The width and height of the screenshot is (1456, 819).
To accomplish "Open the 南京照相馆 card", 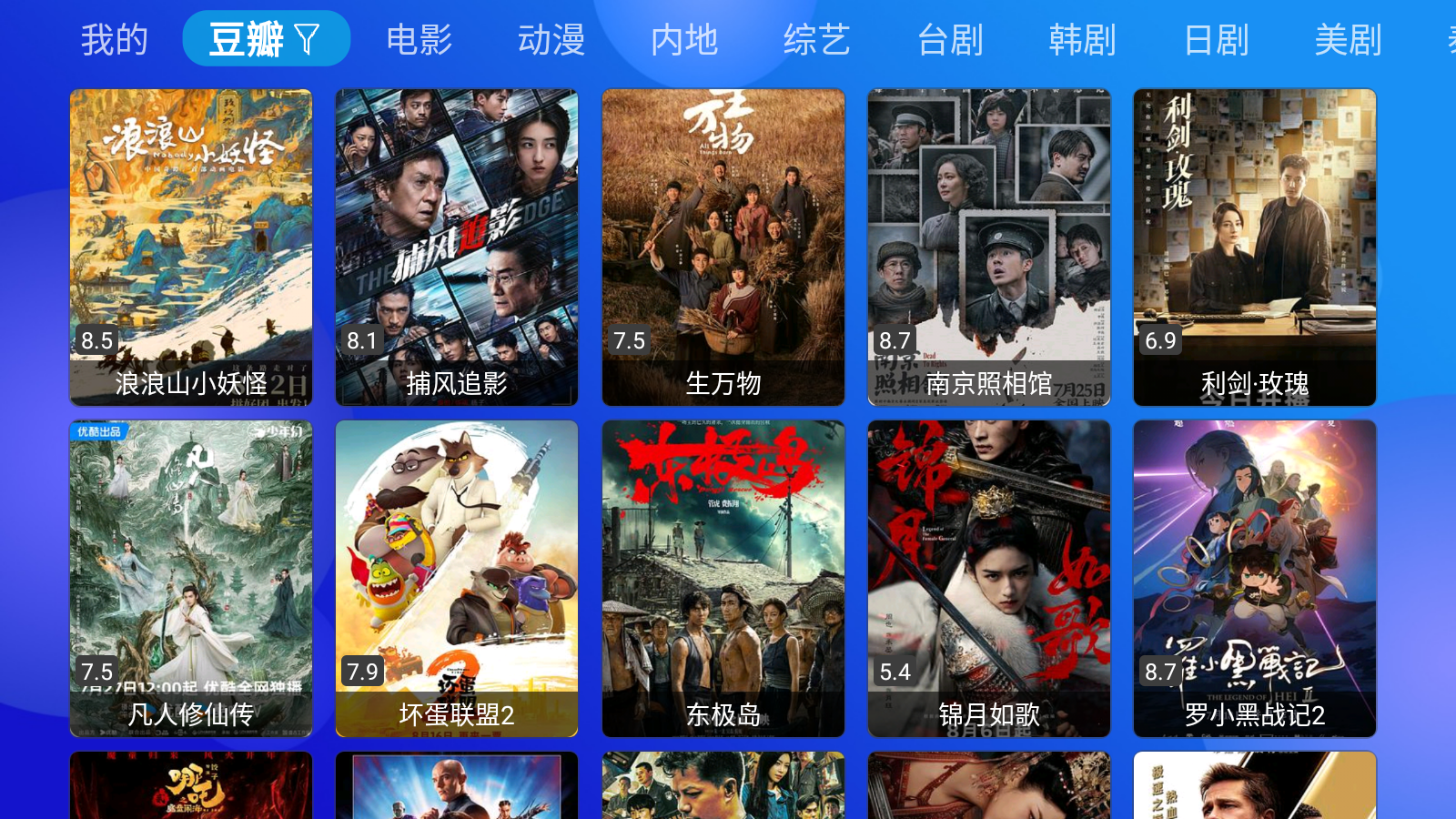I will click(x=989, y=247).
